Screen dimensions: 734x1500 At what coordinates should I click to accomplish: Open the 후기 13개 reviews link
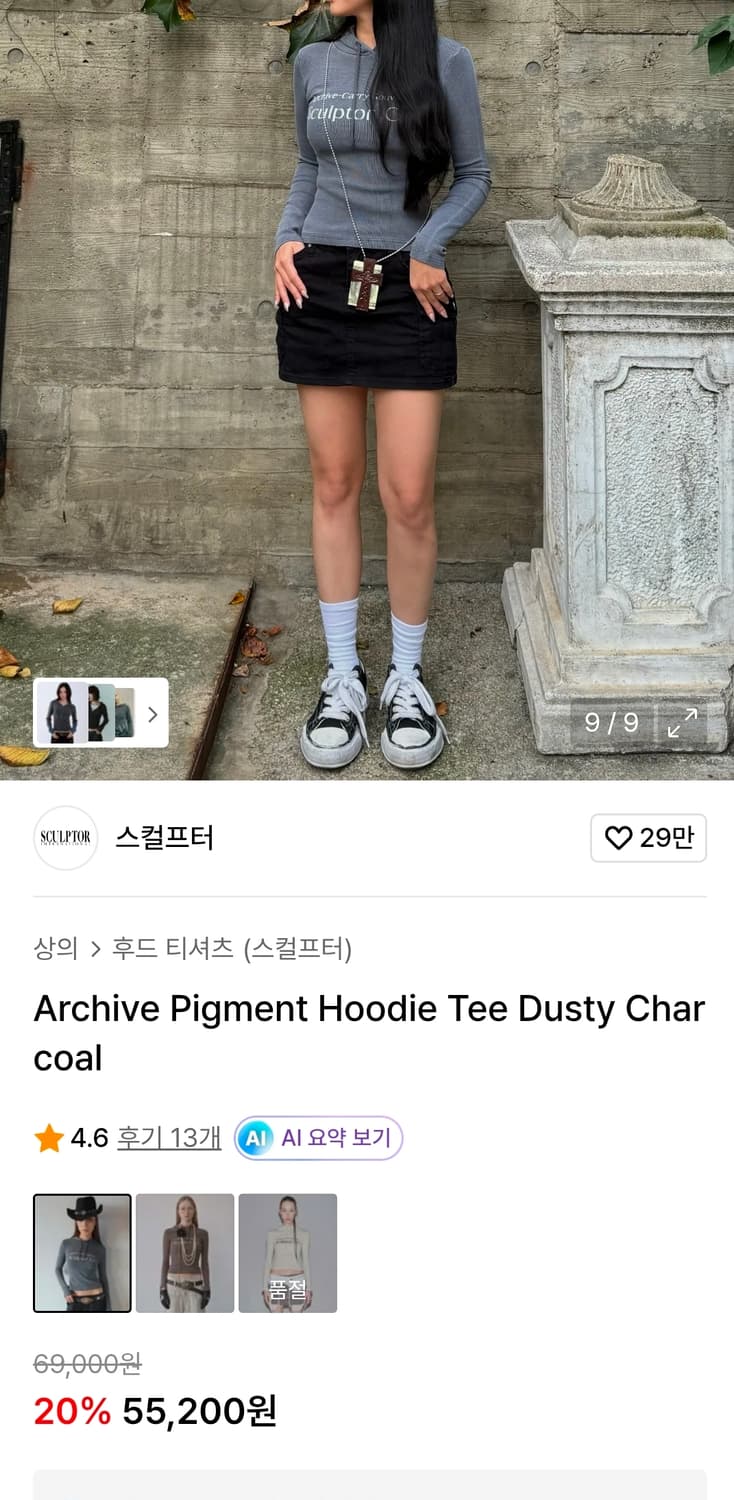point(168,1137)
